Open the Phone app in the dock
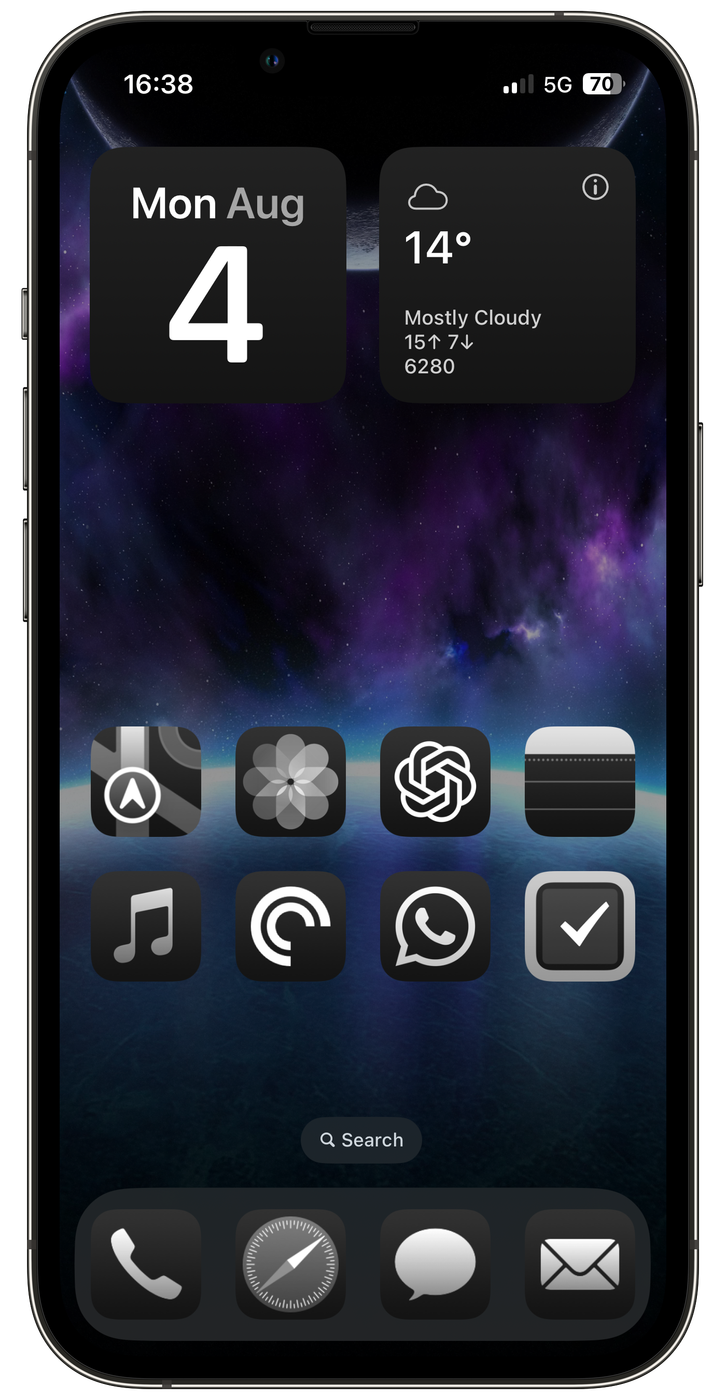The height and width of the screenshot is (1400, 726). [146, 1264]
